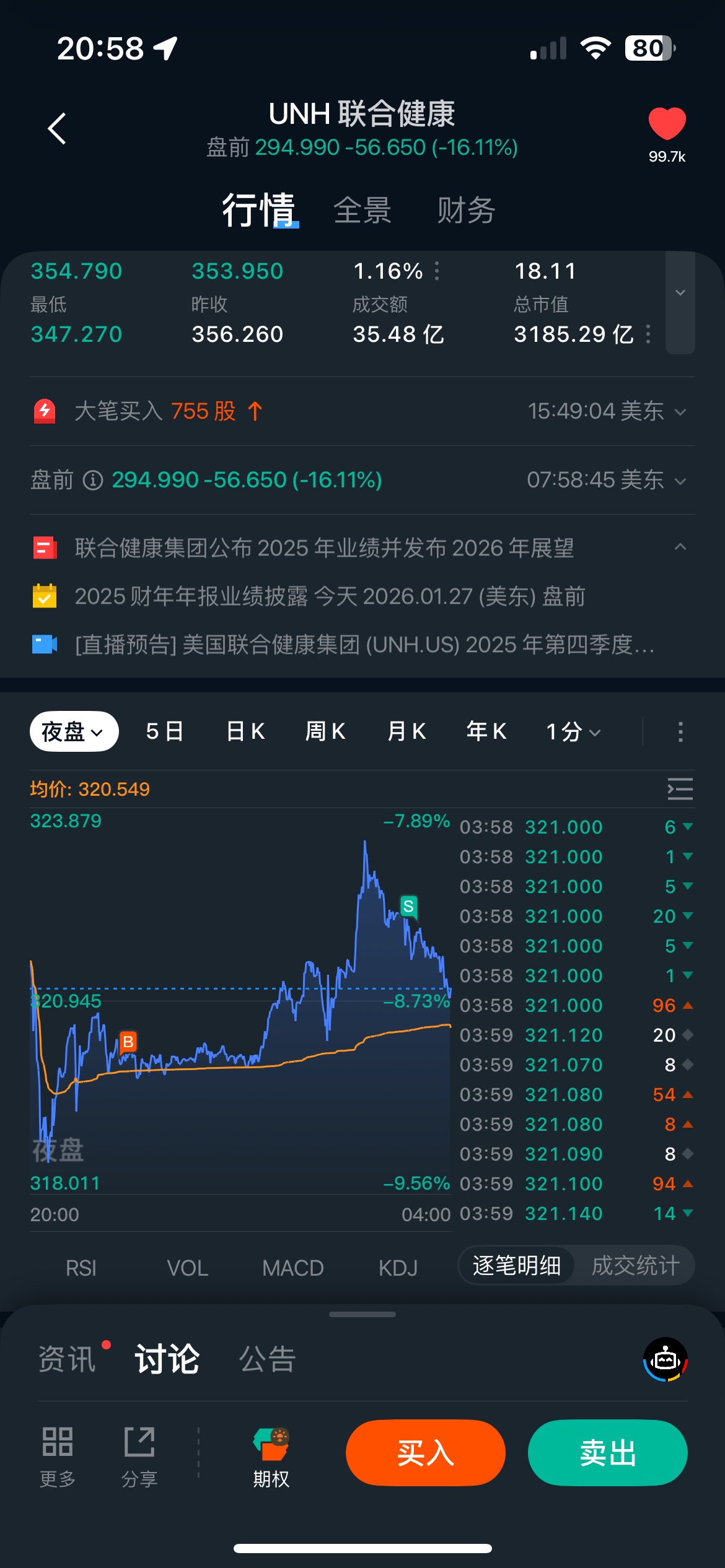Switch chart to 日K
The width and height of the screenshot is (725, 1568).
click(x=246, y=731)
